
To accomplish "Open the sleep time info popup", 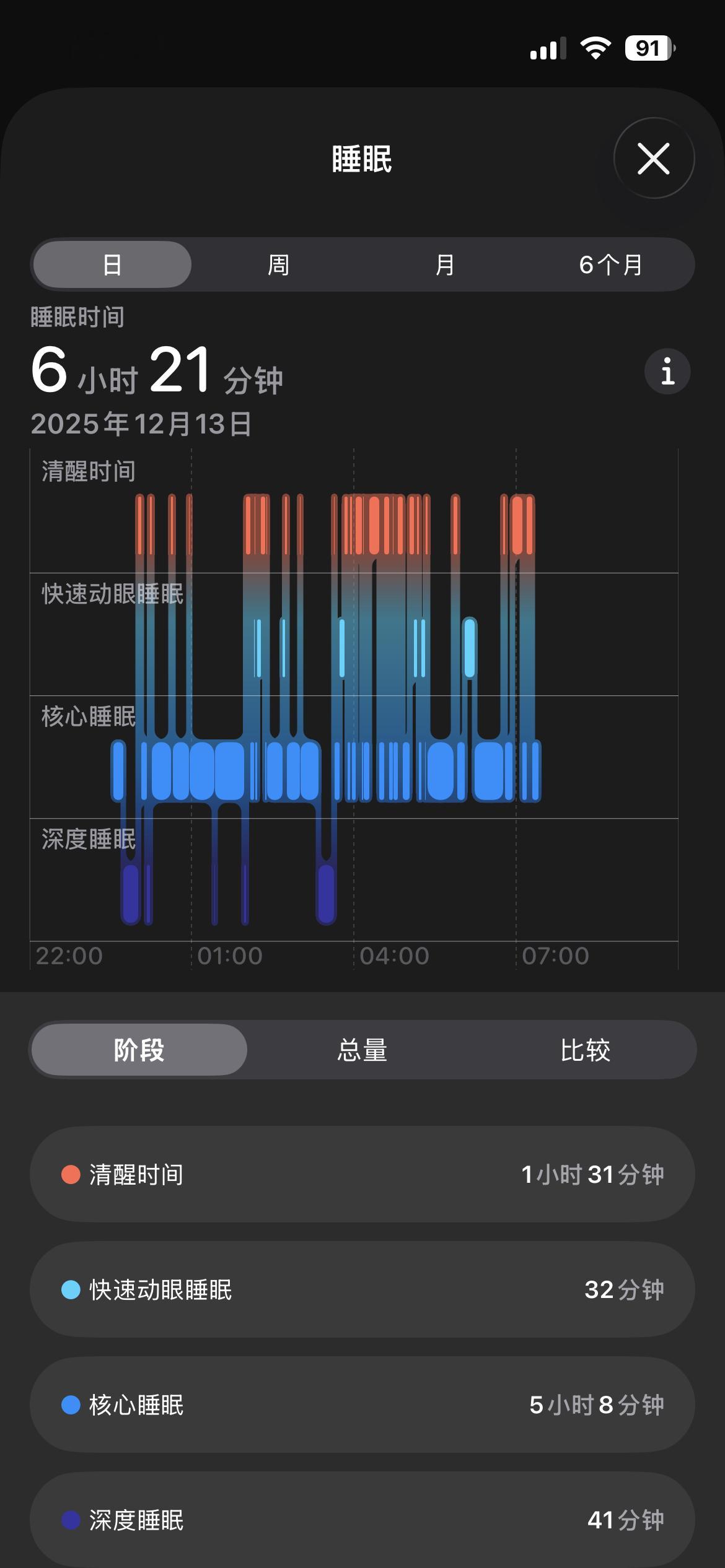I will 667,372.
